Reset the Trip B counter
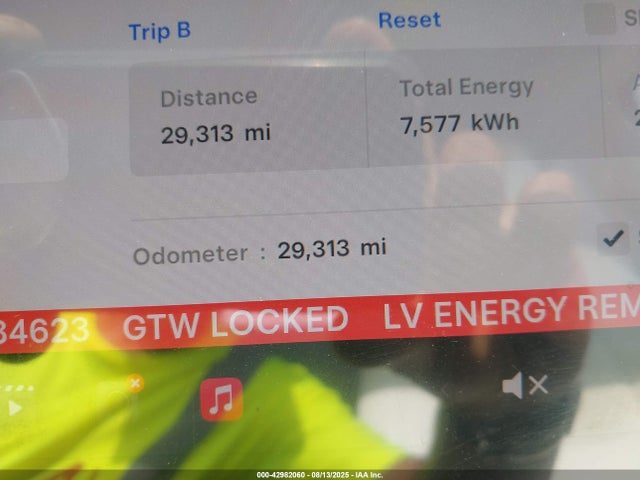This screenshot has height=480, width=640. point(409,20)
